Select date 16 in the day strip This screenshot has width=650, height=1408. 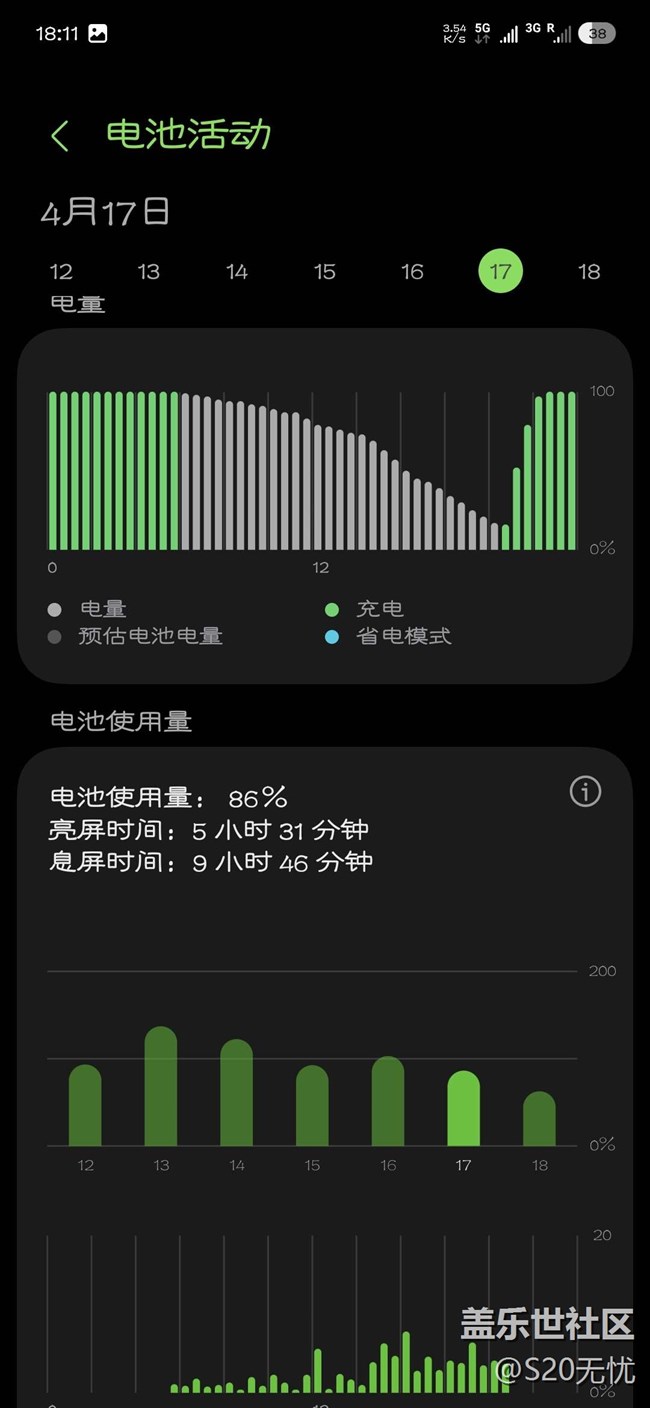[412, 272]
